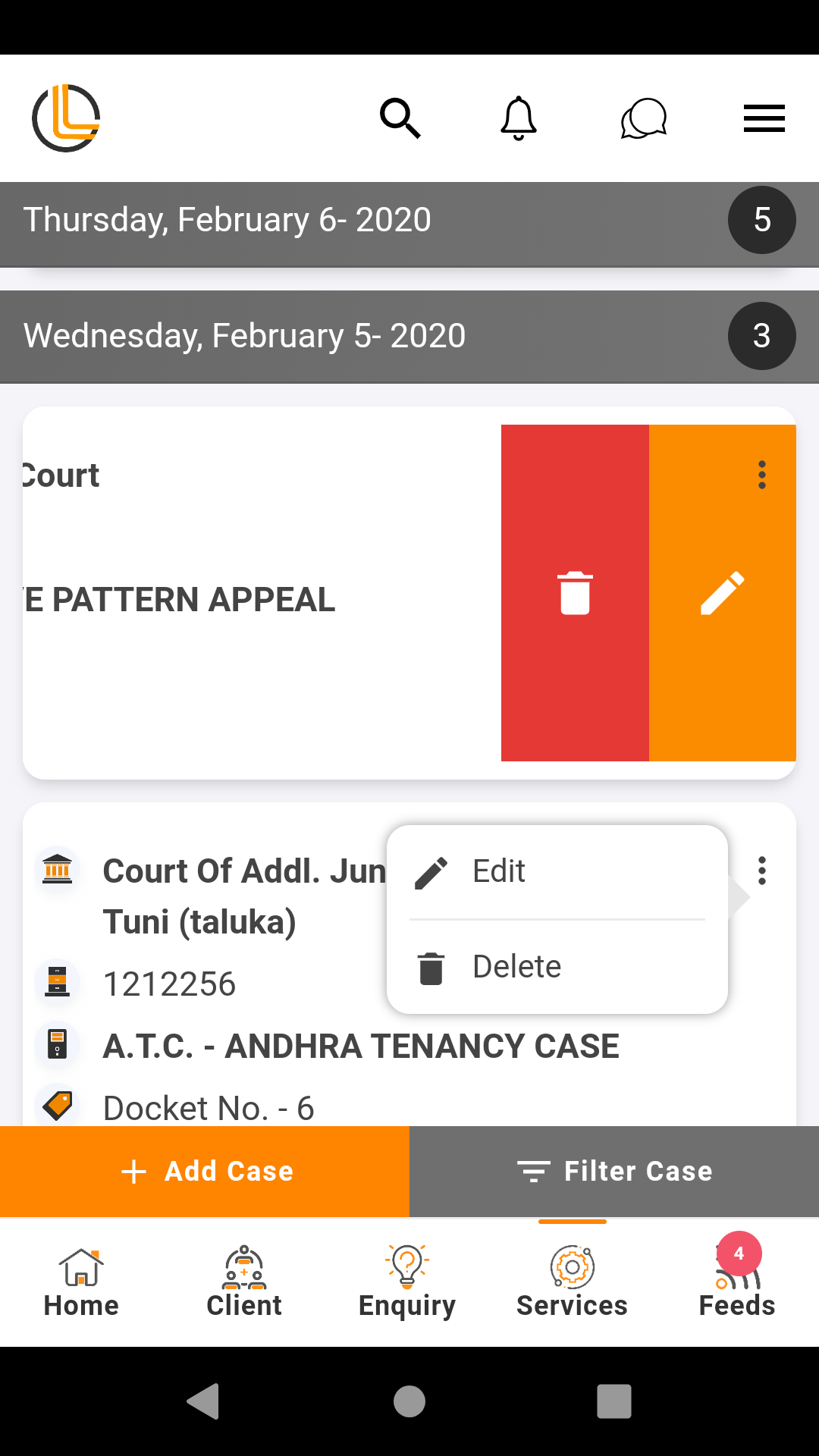Open overflow menu on Pattern Appeal card
Image resolution: width=819 pixels, height=1456 pixels.
click(762, 475)
